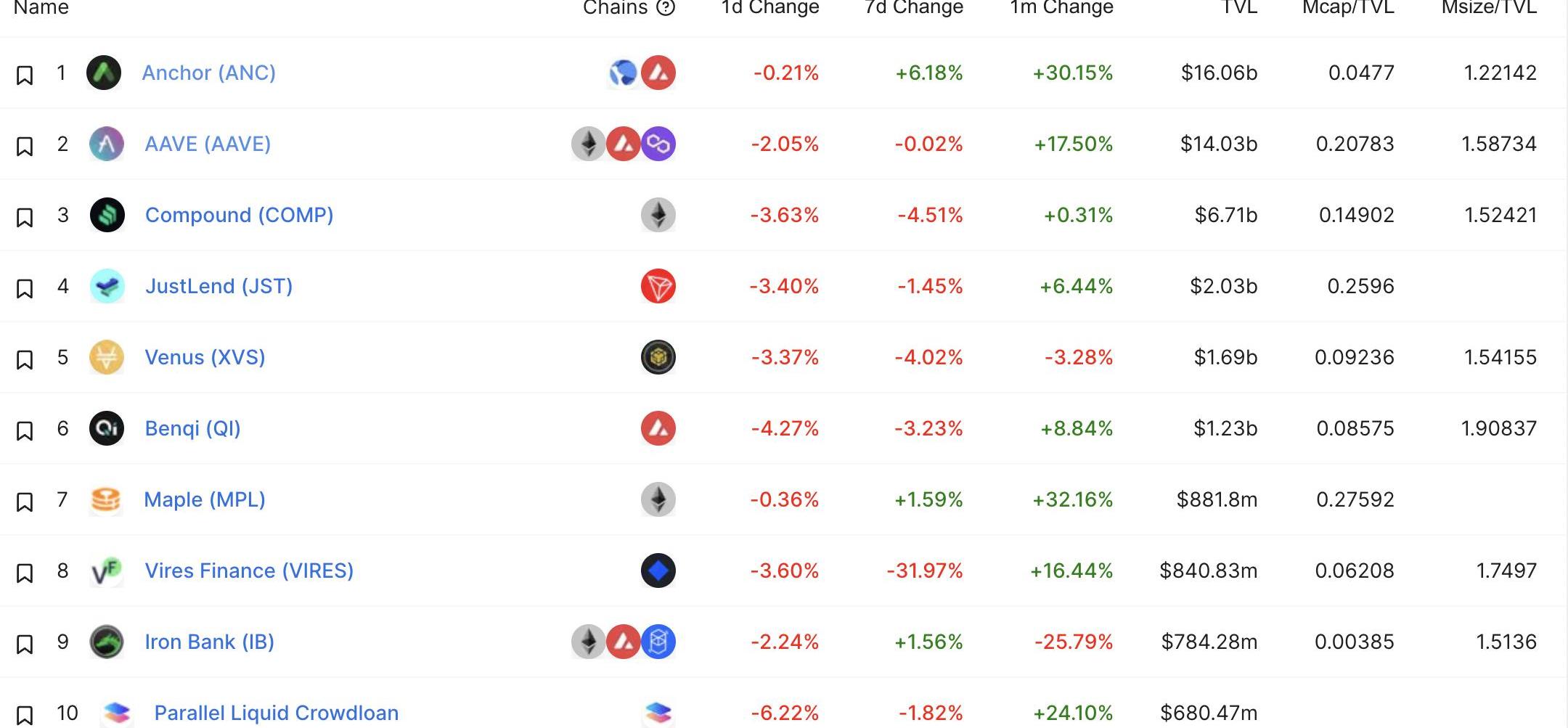The image size is (1568, 728).
Task: Add Venus (XVS) to bookmarks
Action: tap(25, 359)
